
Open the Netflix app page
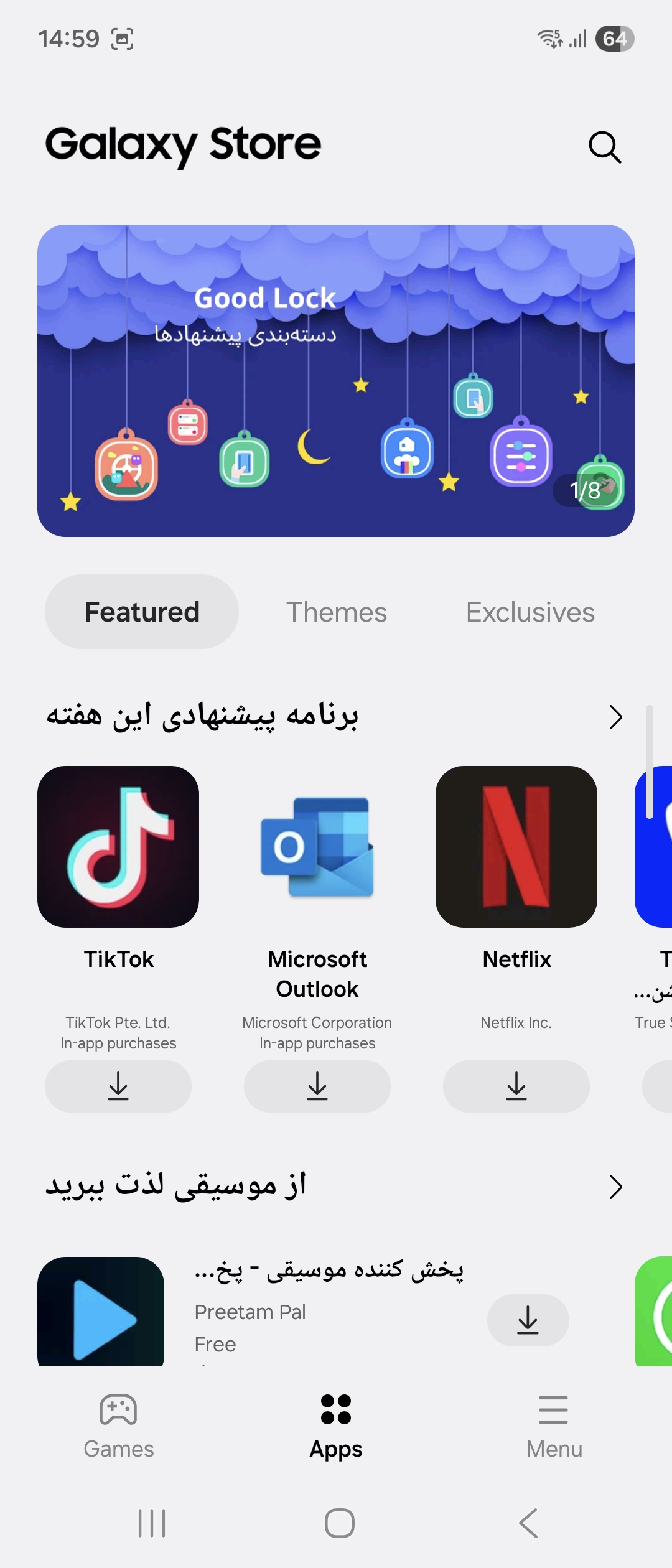click(x=516, y=847)
